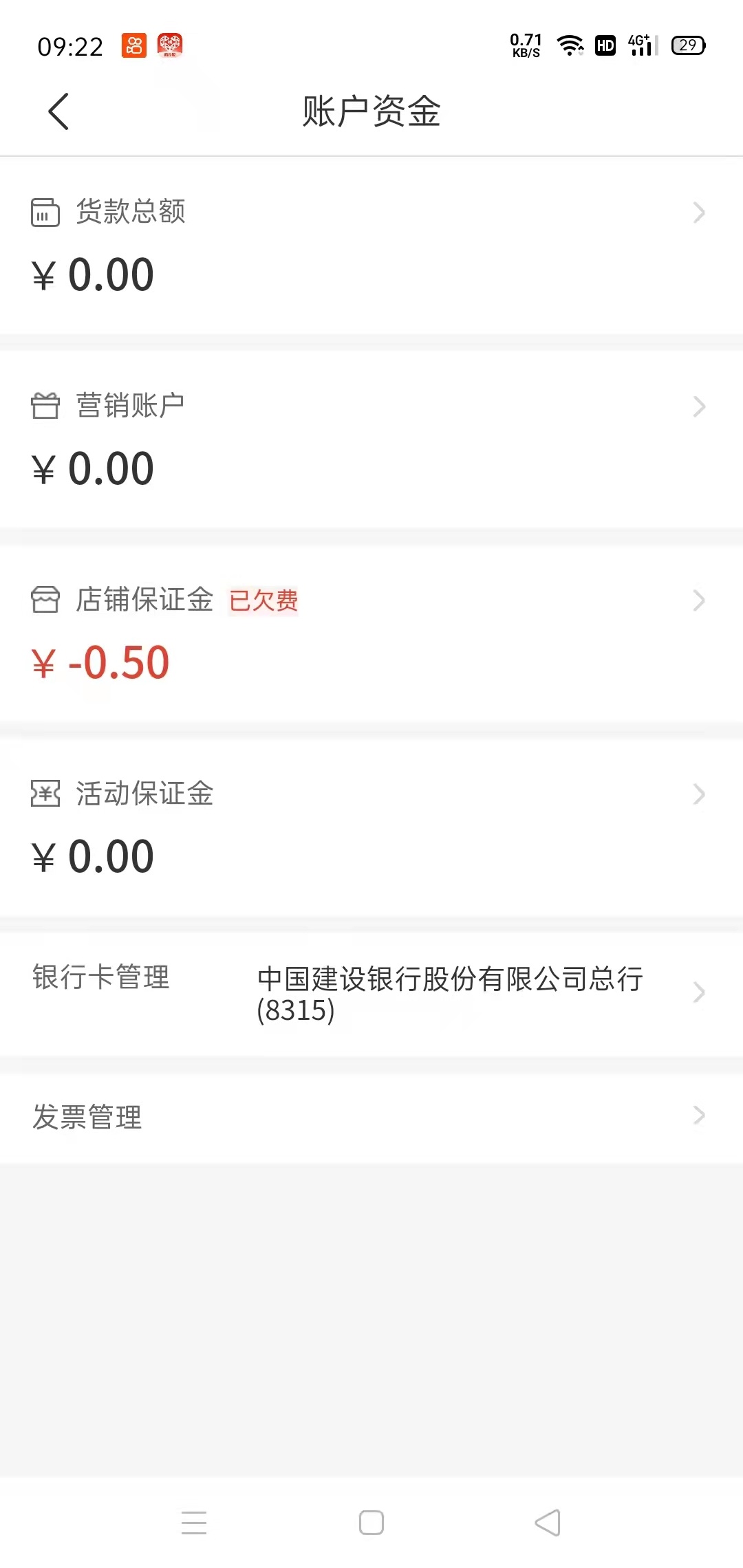Viewport: 743px width, 1568px height.
Task: Open the 货款总额 details
Action: [x=371, y=246]
